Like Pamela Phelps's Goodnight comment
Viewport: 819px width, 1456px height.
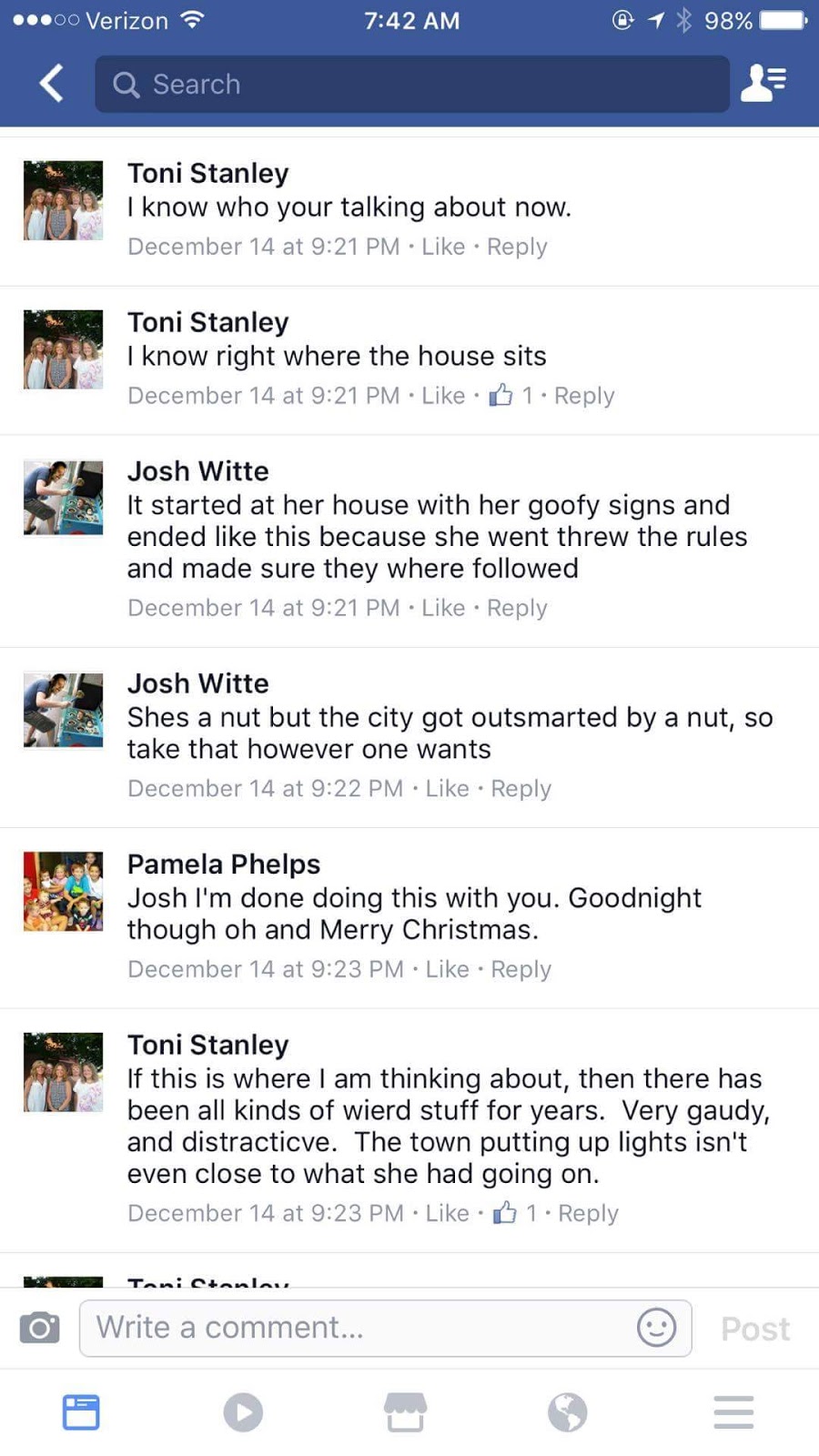447,969
